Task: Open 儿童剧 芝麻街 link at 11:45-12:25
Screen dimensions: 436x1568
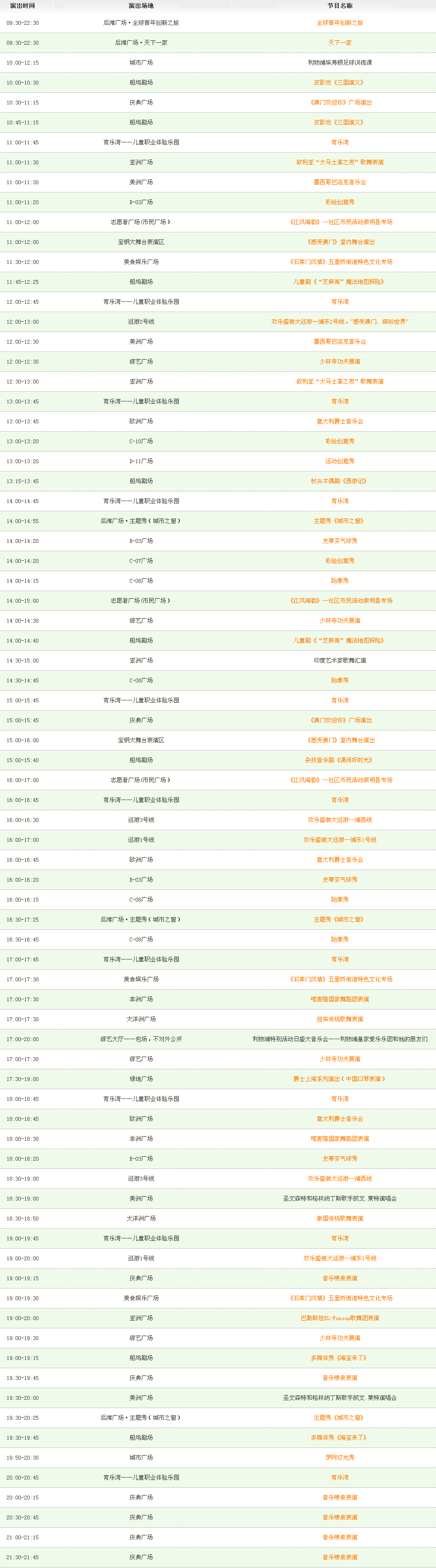Action: pyautogui.click(x=340, y=282)
